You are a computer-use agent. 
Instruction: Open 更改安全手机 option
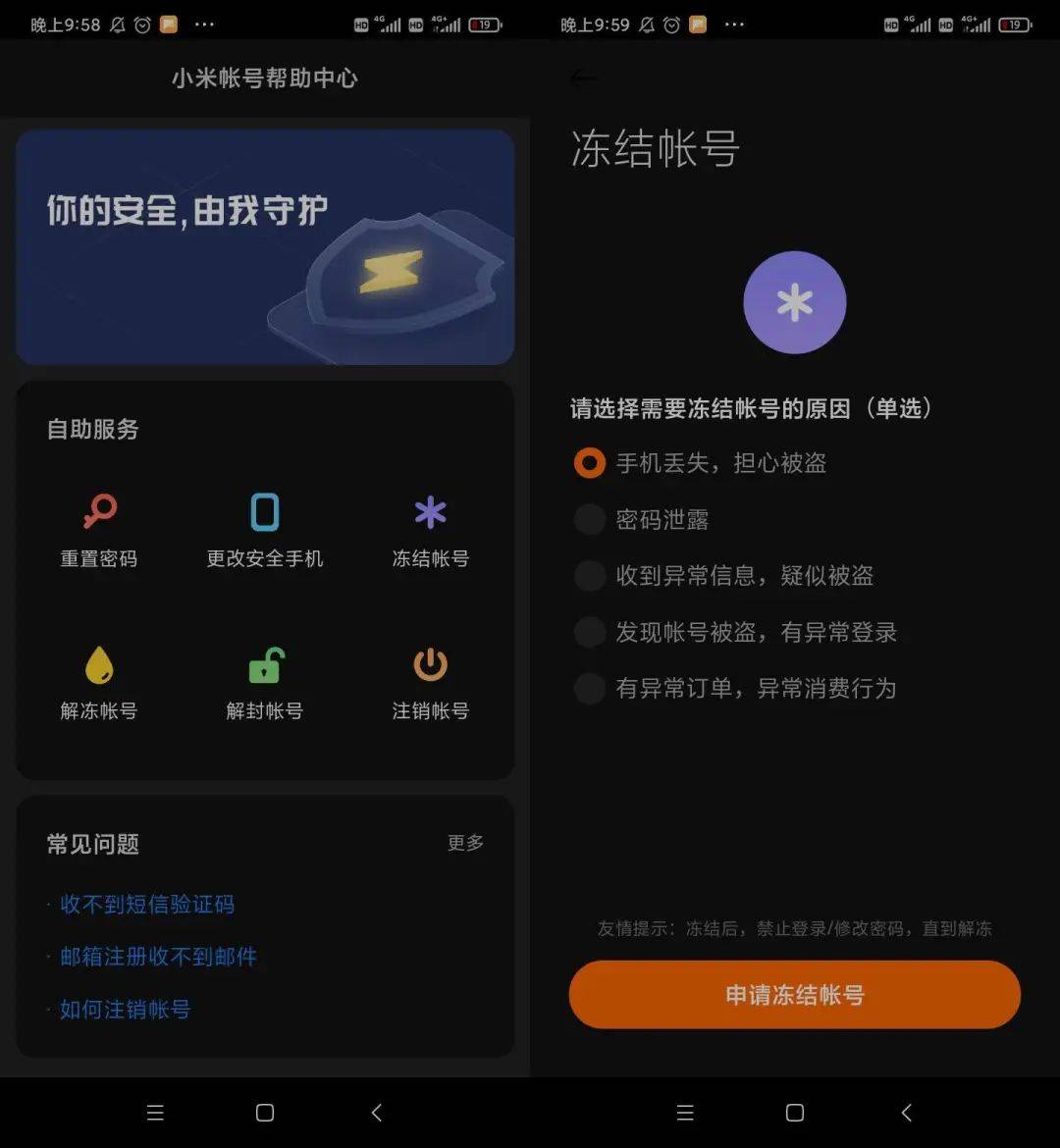tap(265, 531)
